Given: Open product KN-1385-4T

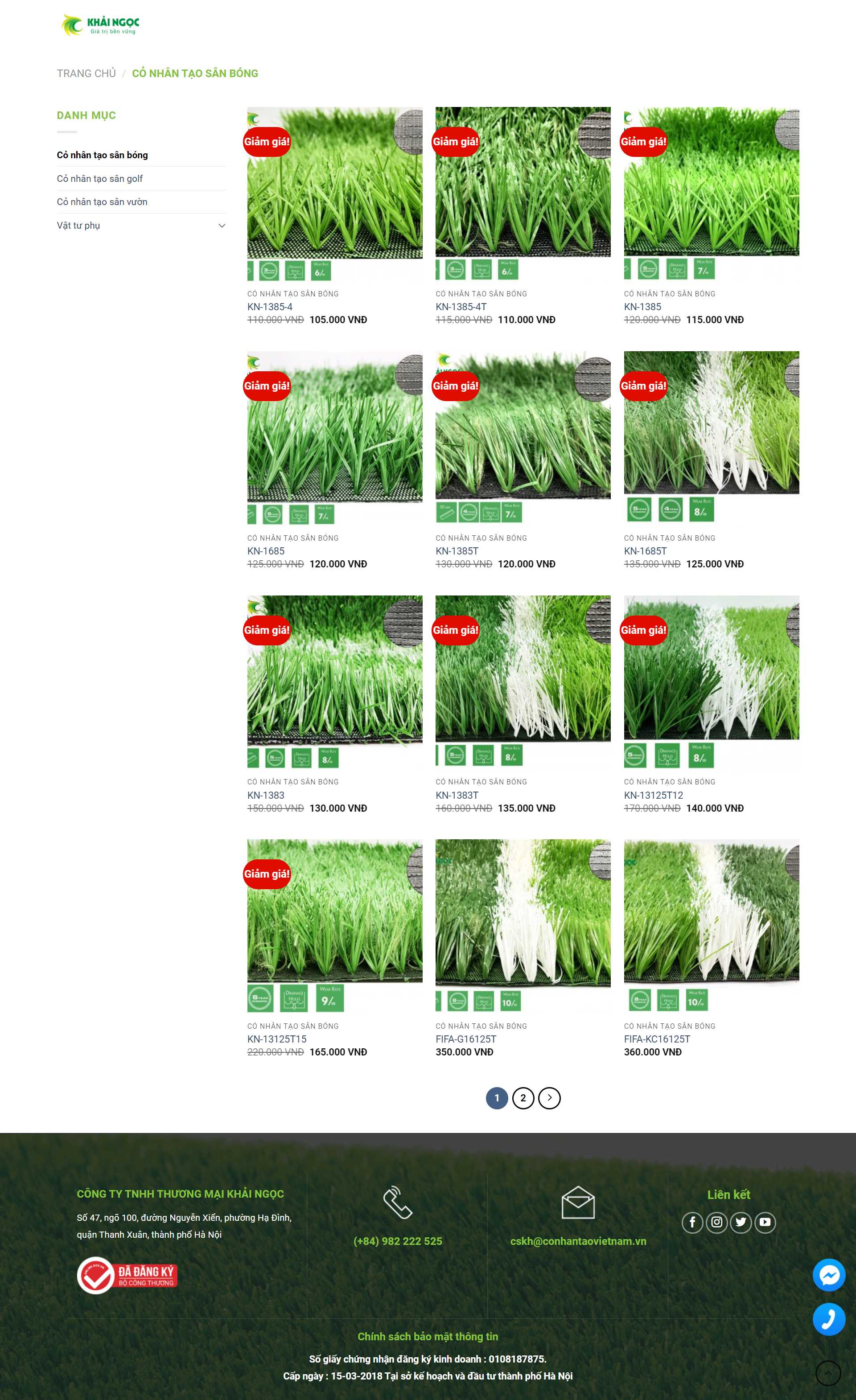Looking at the screenshot, I should [461, 307].
